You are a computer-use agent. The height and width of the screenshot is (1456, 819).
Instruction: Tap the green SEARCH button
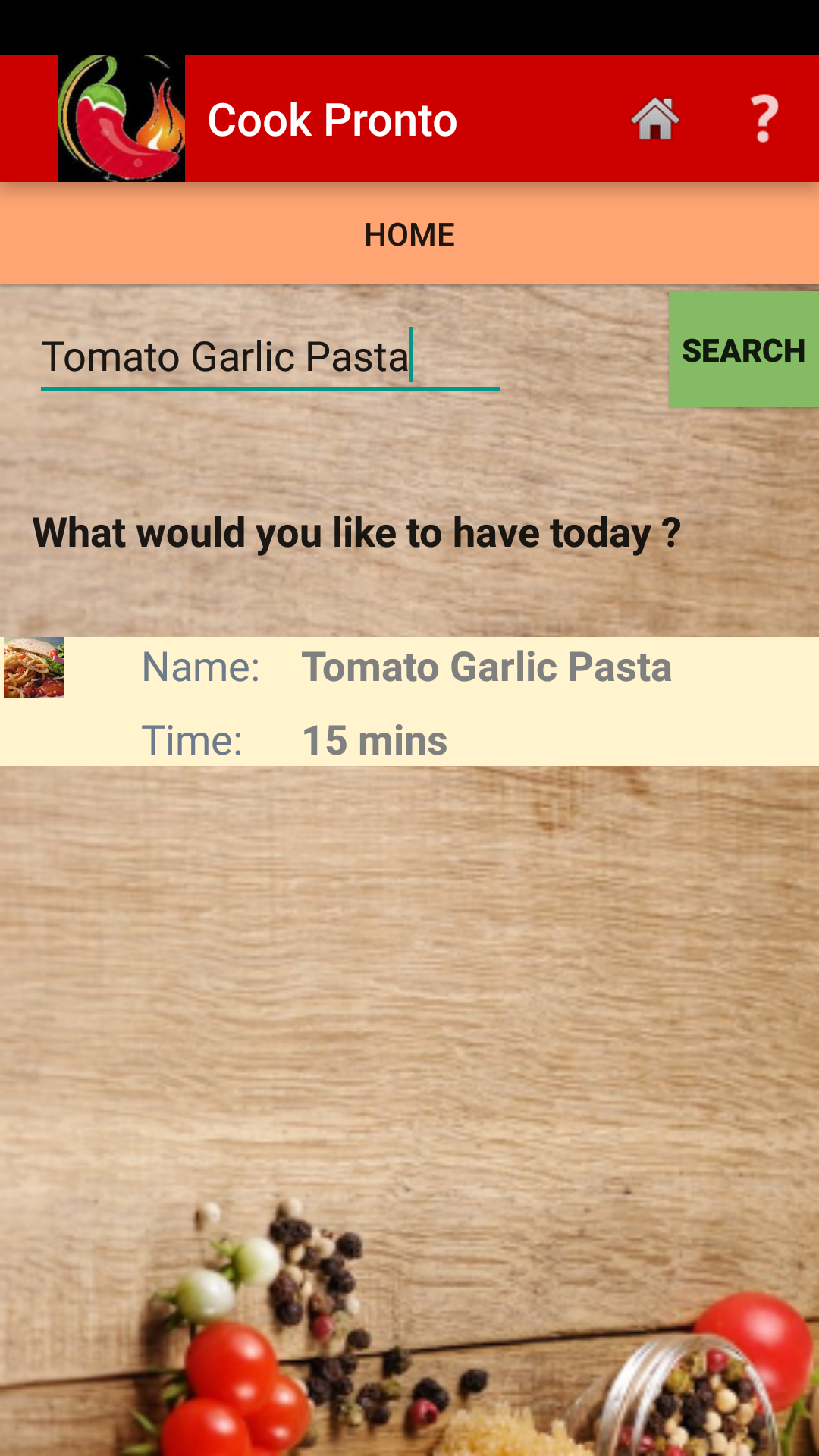[x=743, y=350]
